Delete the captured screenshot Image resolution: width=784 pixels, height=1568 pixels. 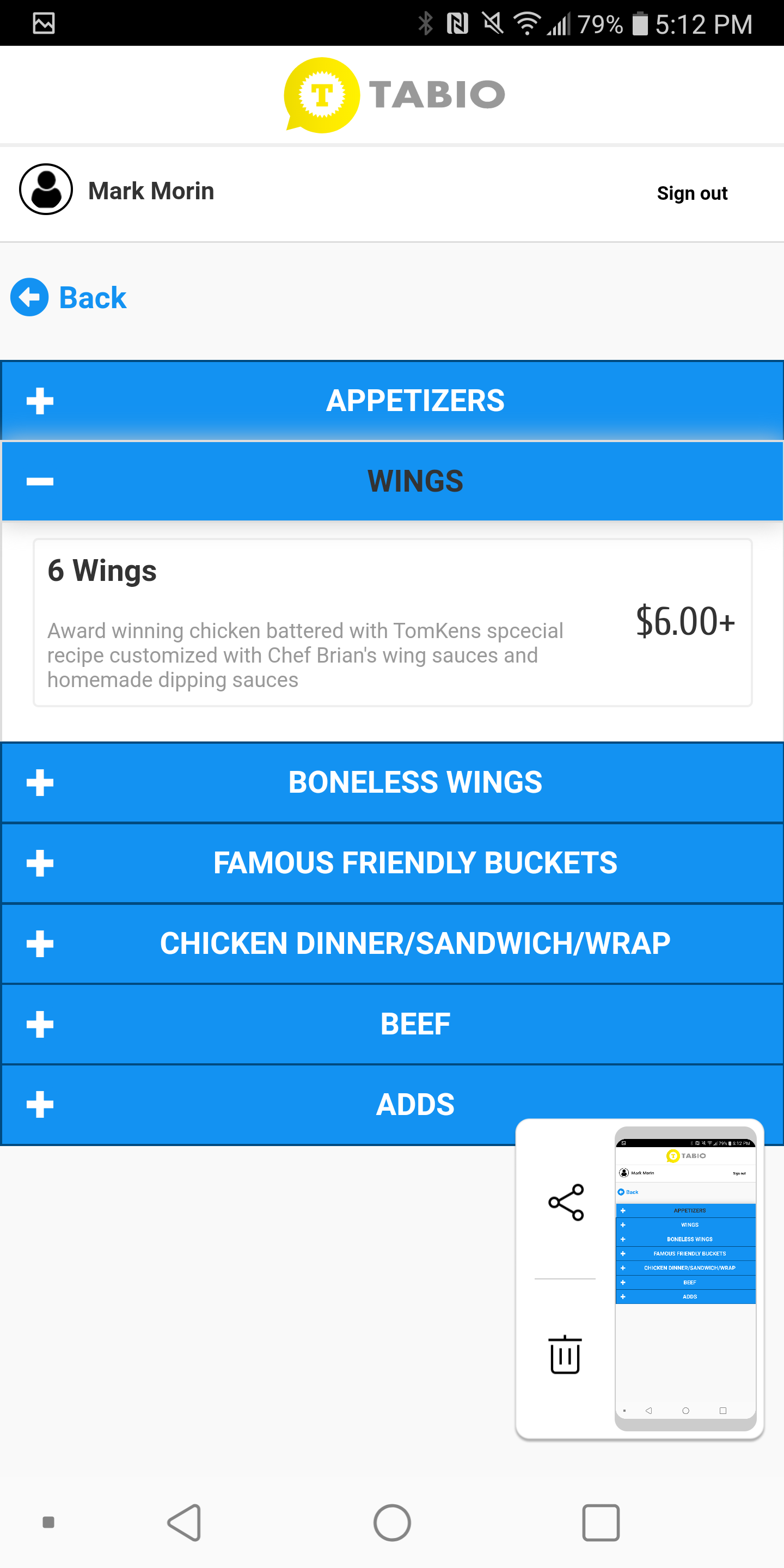click(x=565, y=1355)
